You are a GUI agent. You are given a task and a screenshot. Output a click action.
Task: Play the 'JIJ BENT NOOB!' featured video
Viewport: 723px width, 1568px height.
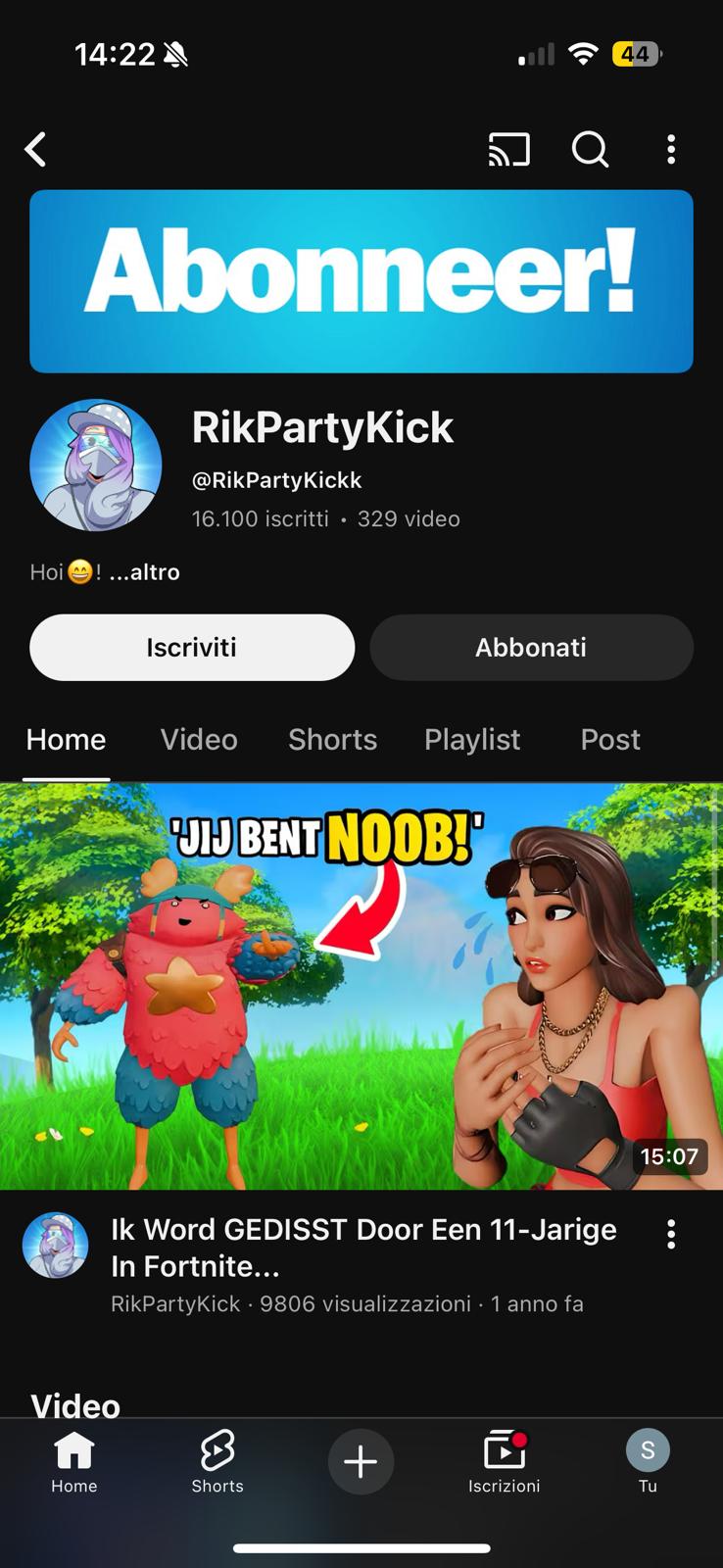click(361, 986)
